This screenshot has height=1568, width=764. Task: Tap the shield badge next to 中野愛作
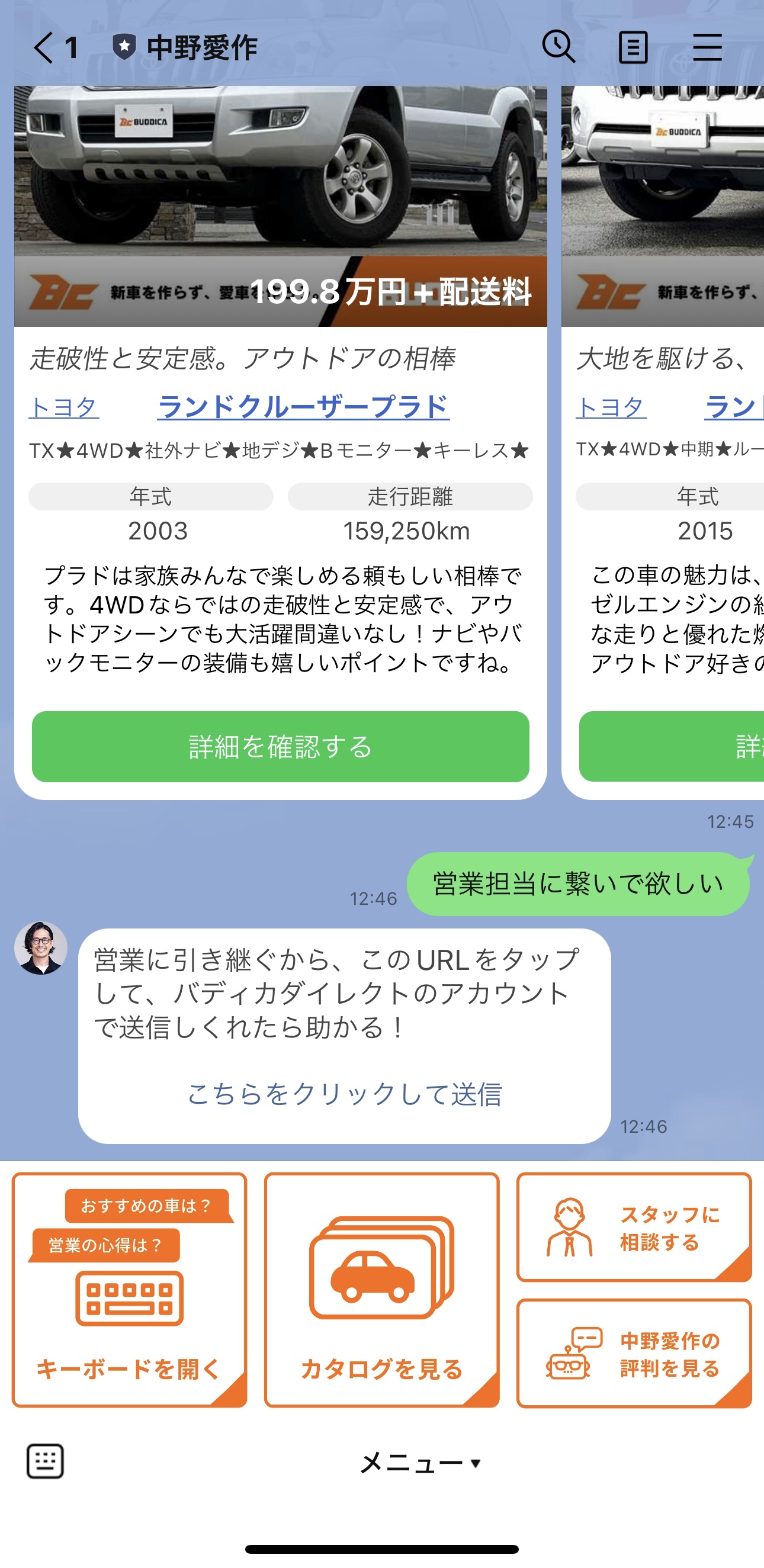125,46
